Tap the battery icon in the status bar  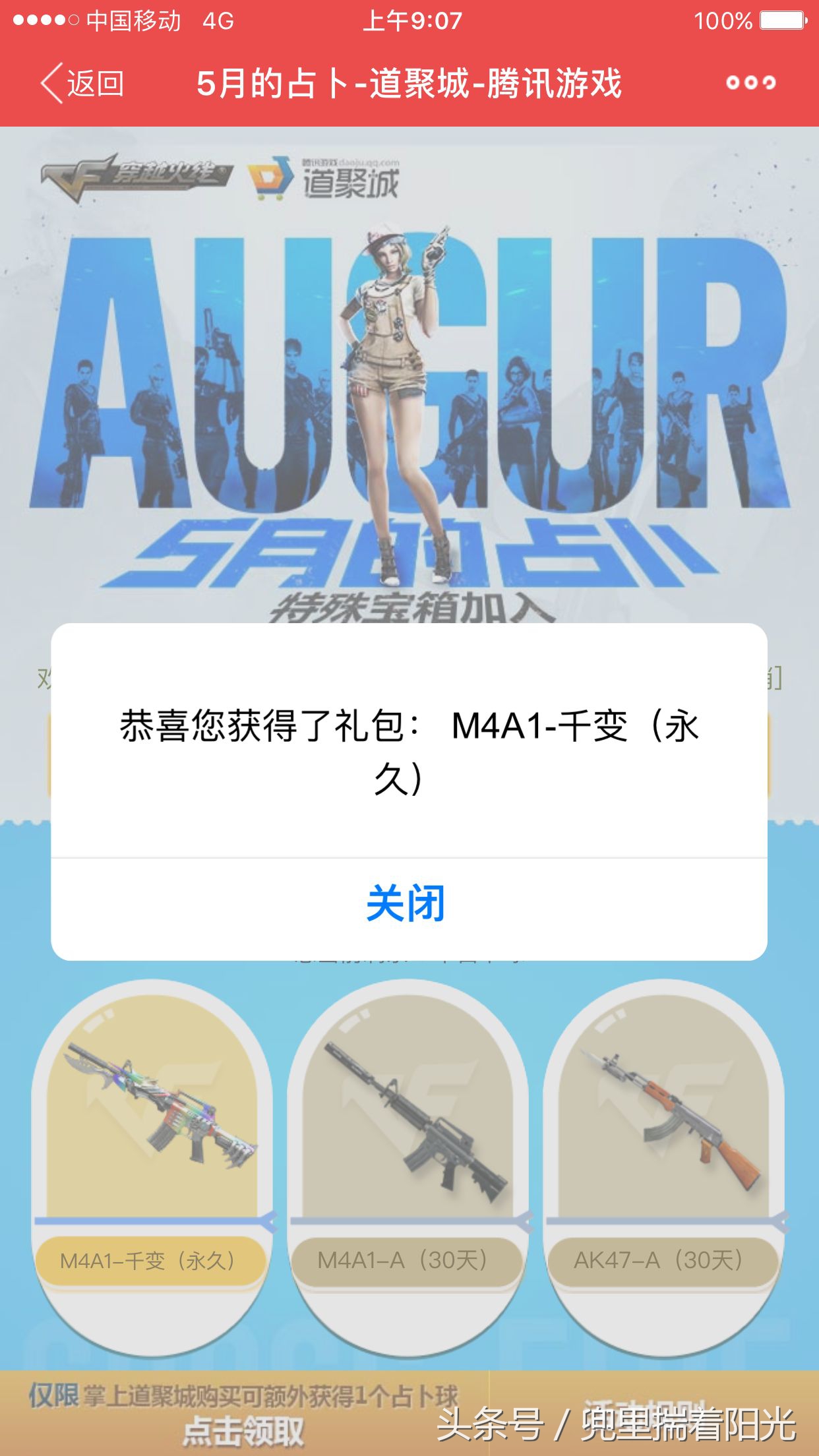click(x=781, y=20)
